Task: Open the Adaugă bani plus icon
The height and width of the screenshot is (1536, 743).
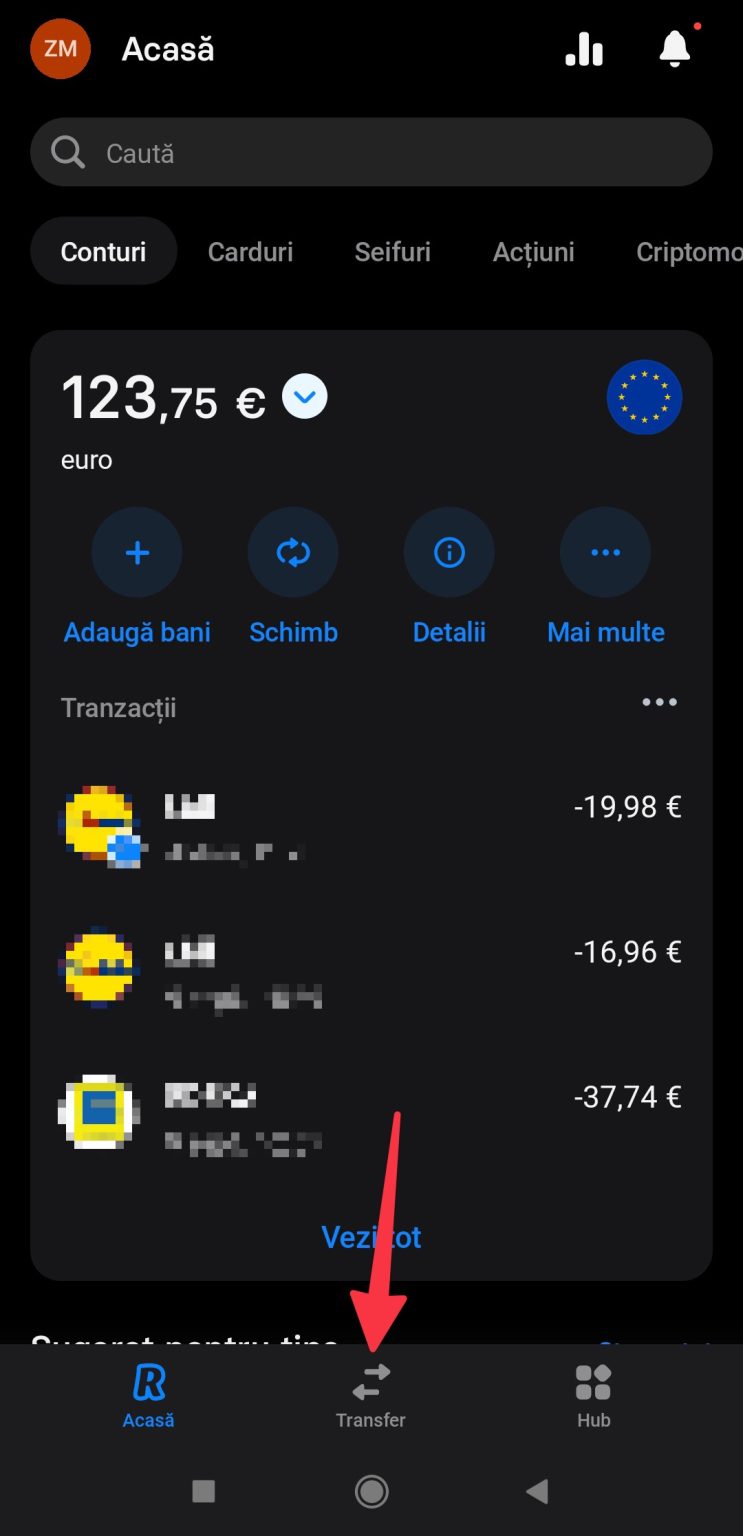Action: [137, 552]
